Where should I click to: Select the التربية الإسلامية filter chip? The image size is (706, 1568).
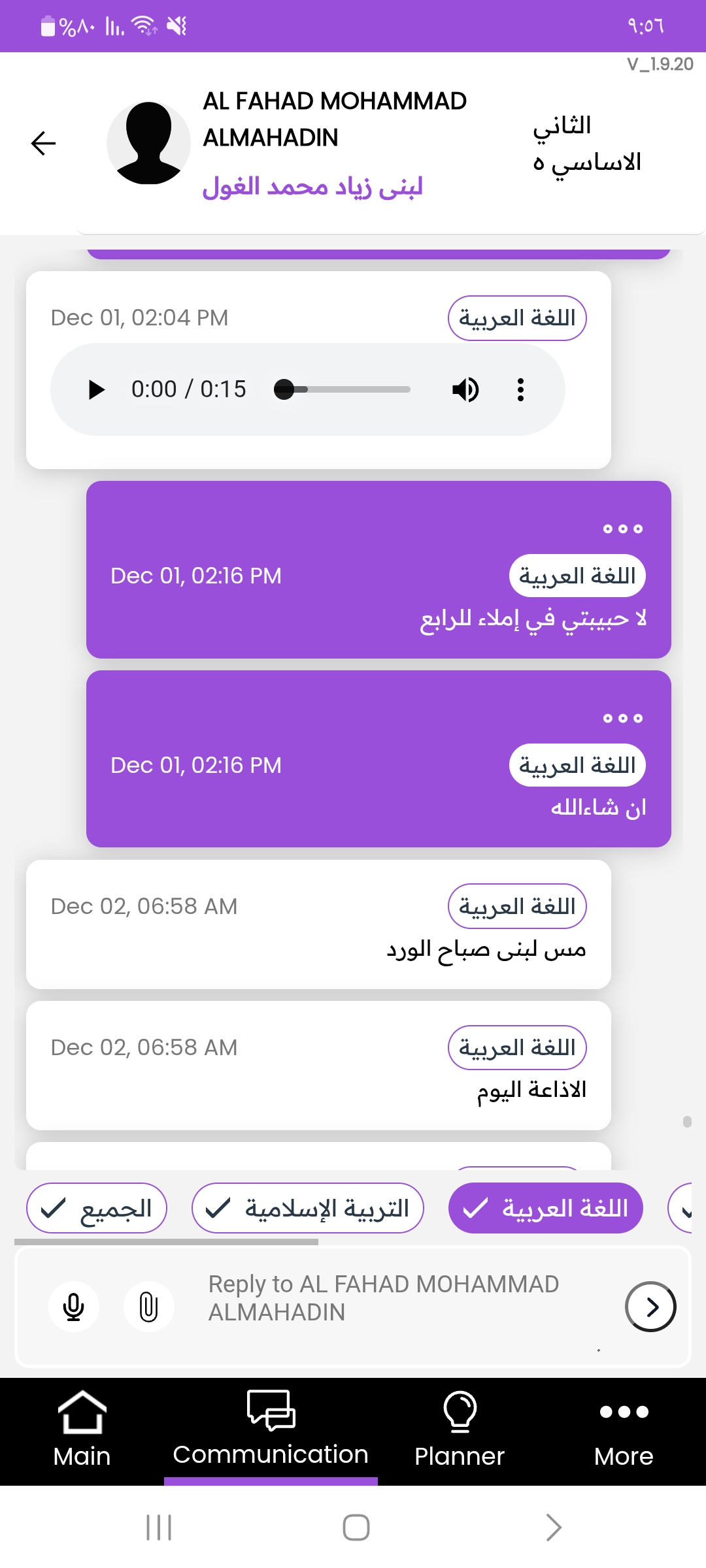[x=307, y=1208]
